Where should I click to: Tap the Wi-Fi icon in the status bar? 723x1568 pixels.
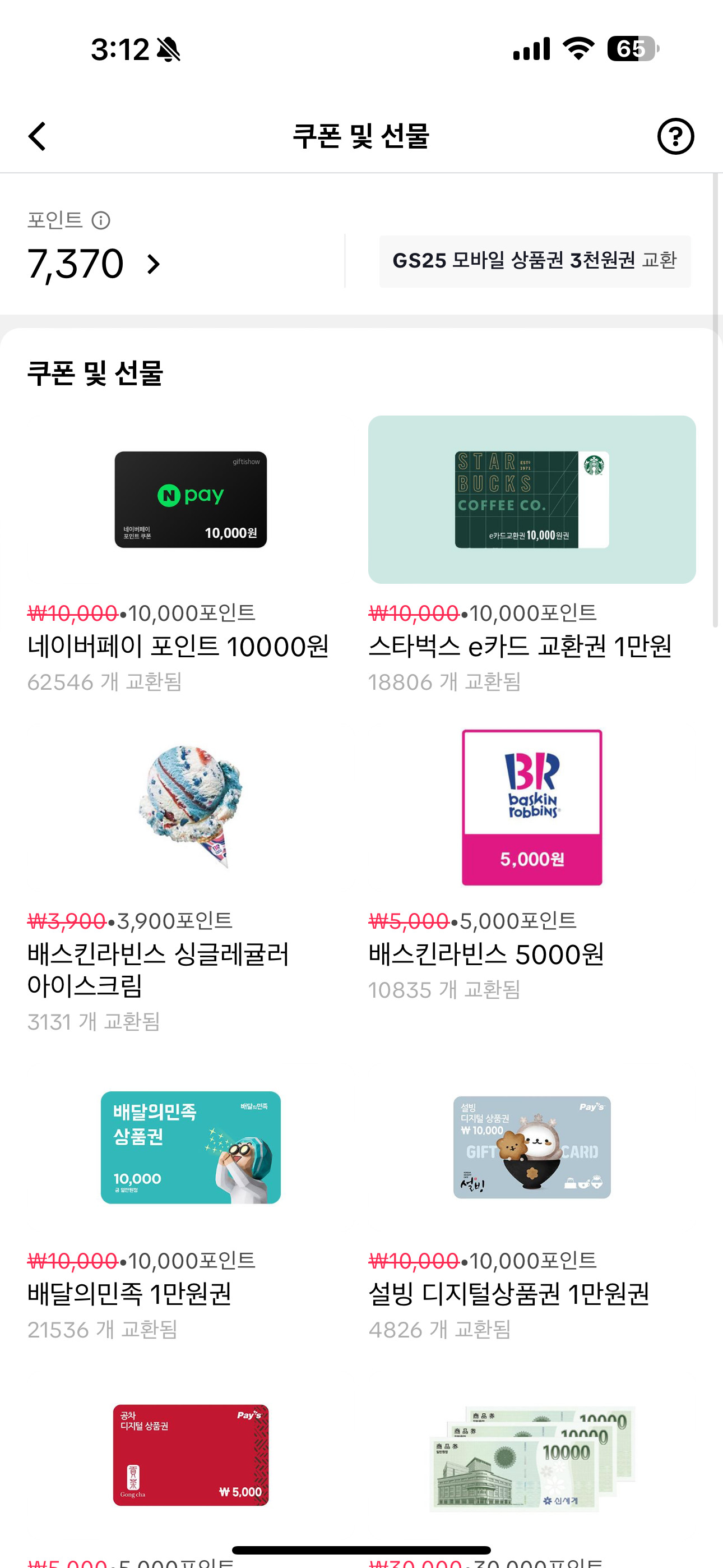(x=578, y=49)
